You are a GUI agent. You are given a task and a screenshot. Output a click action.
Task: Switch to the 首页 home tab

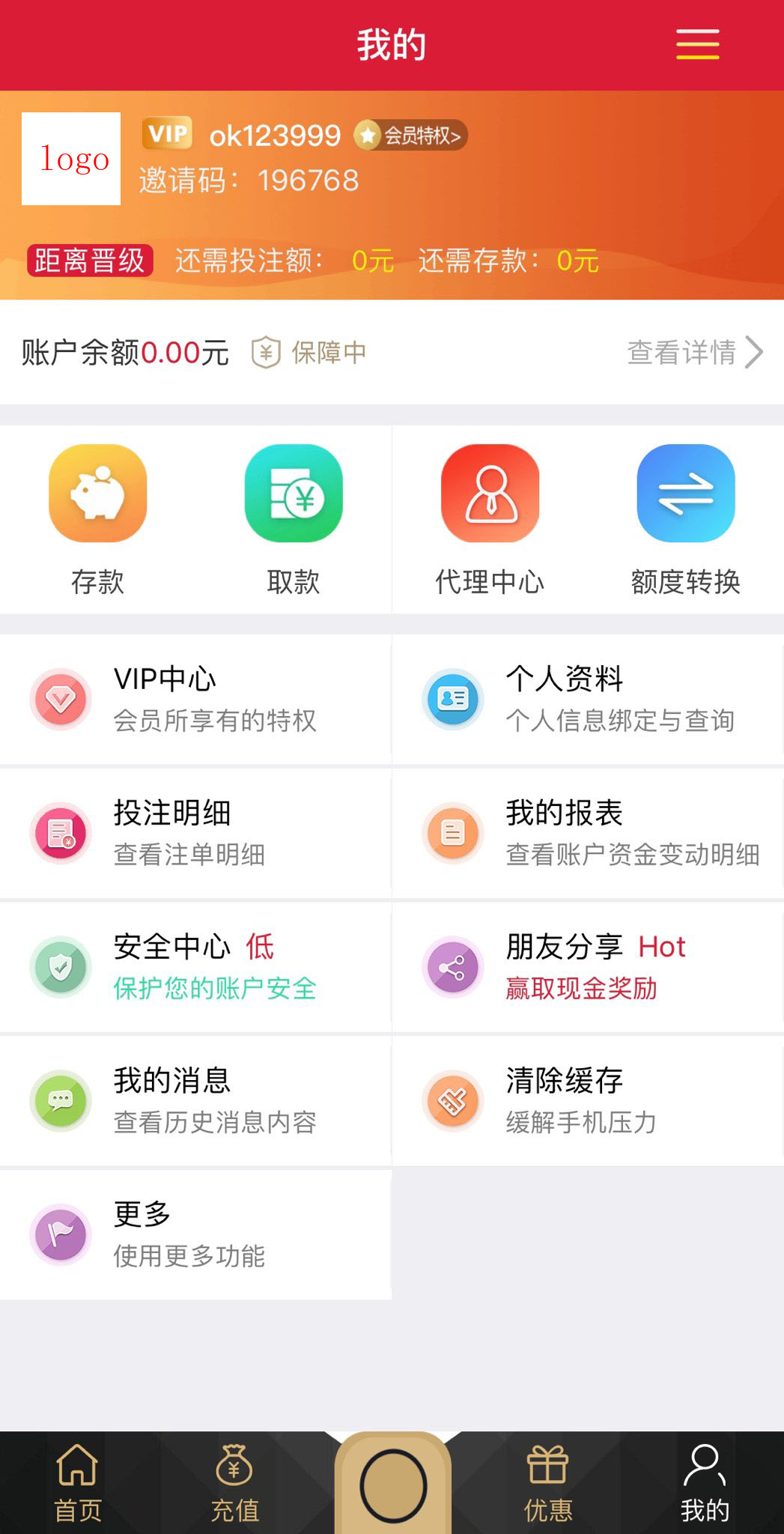78,1484
